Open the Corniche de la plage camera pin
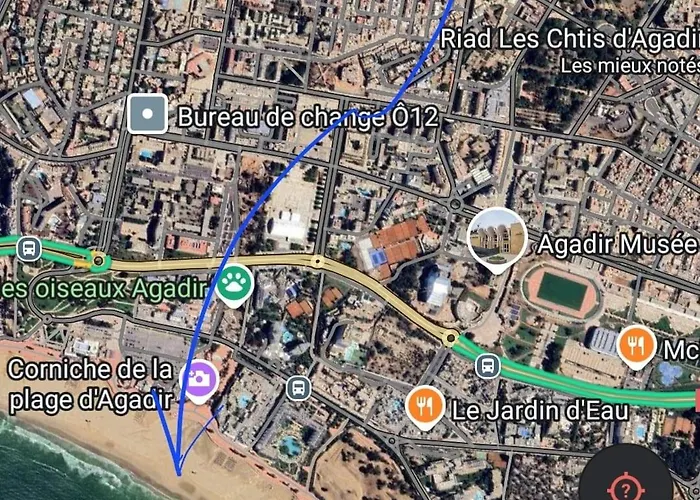 [x=199, y=379]
